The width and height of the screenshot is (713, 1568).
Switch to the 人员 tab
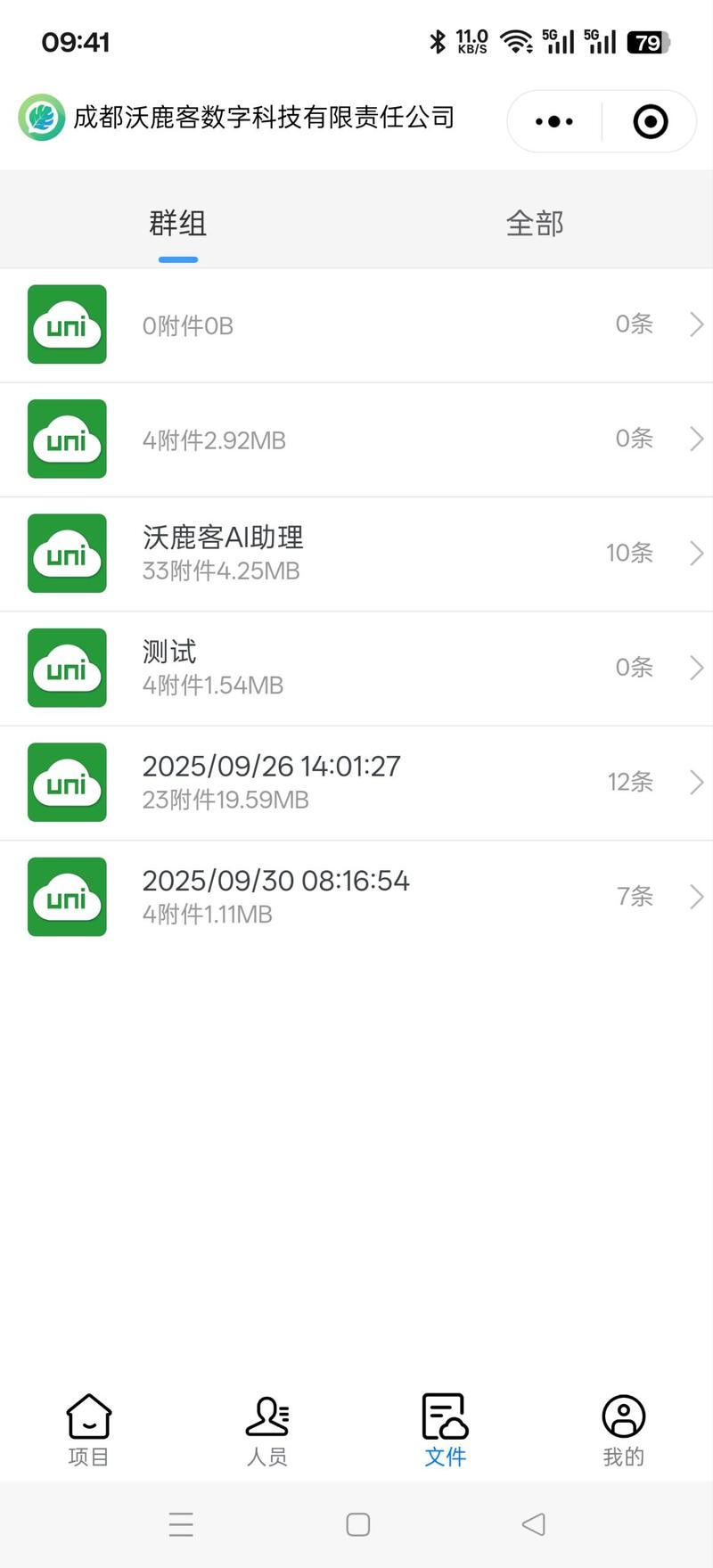[267, 1429]
